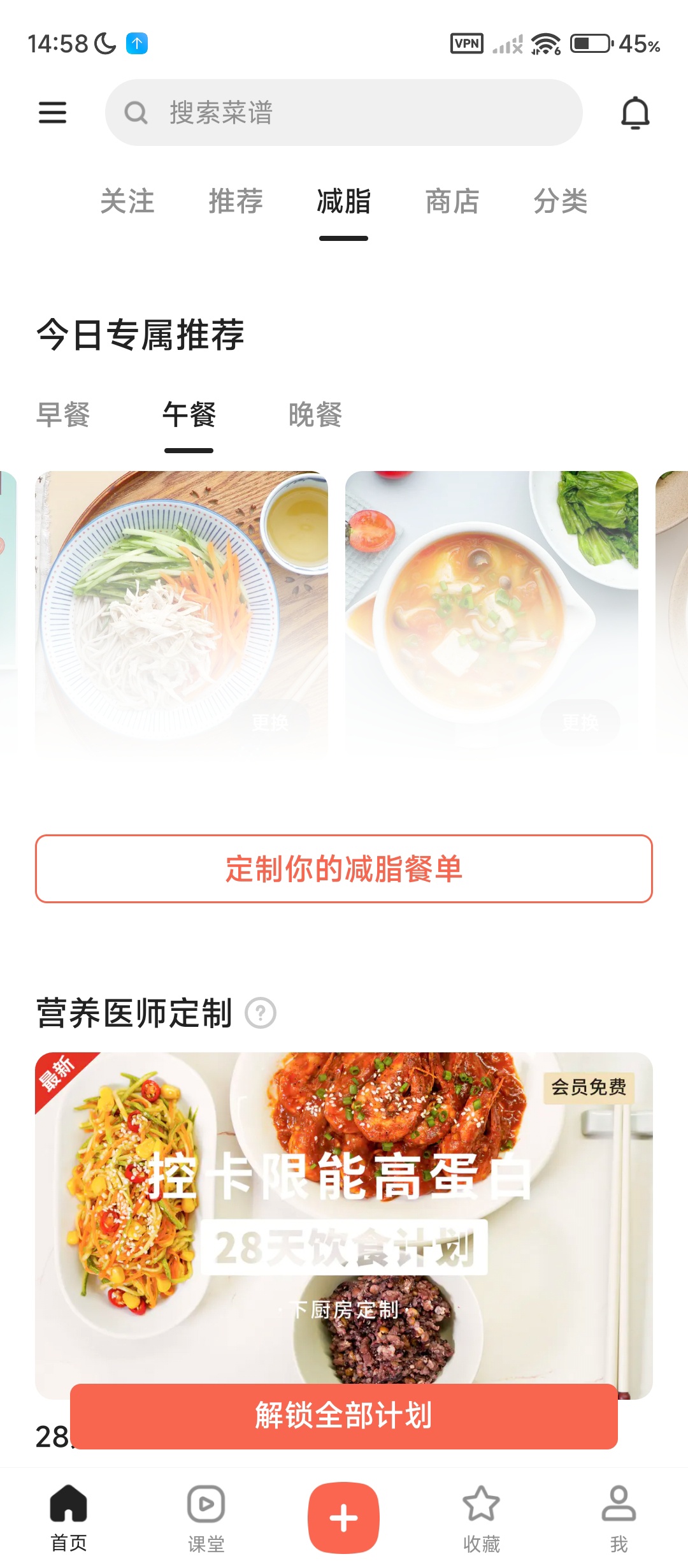
Task: Show 早餐 recommendations
Action: click(63, 415)
